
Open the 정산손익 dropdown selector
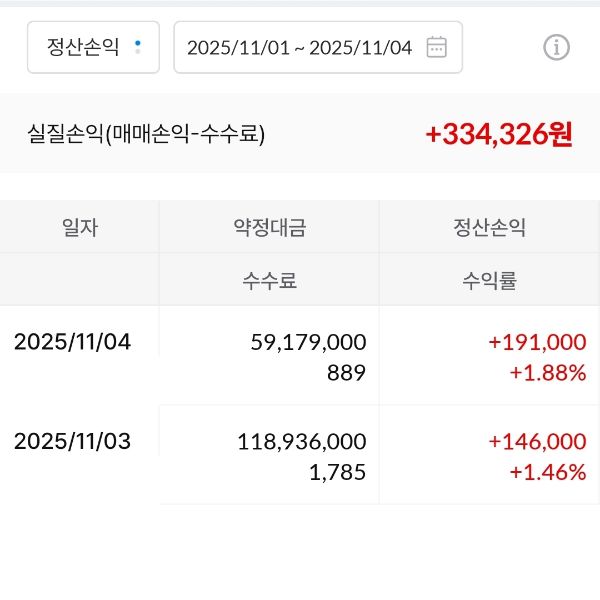[x=93, y=47]
